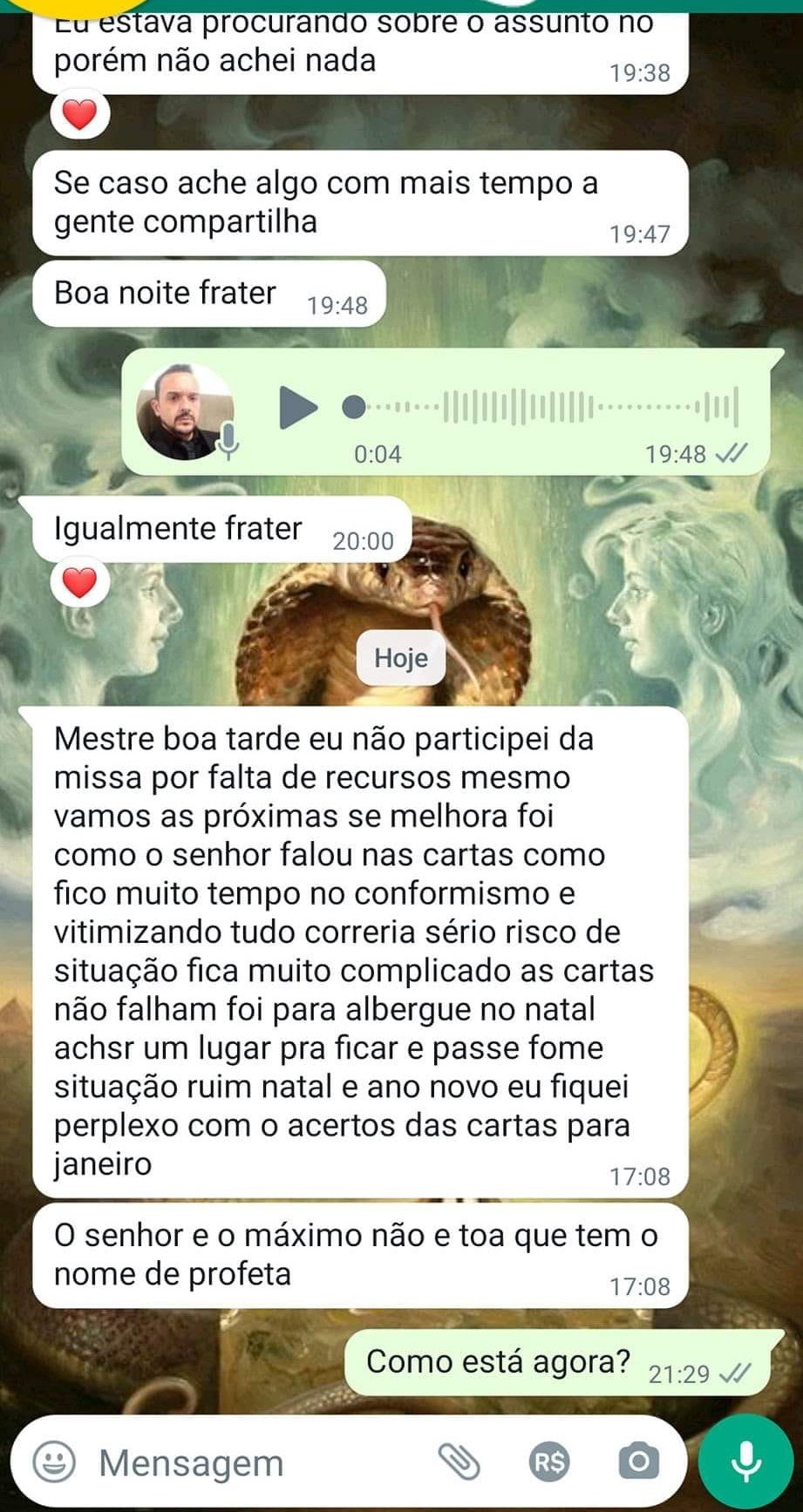The height and width of the screenshot is (1512, 803).
Task: Tap the heart reaction under 'porém não achei nada'
Action: (x=79, y=114)
